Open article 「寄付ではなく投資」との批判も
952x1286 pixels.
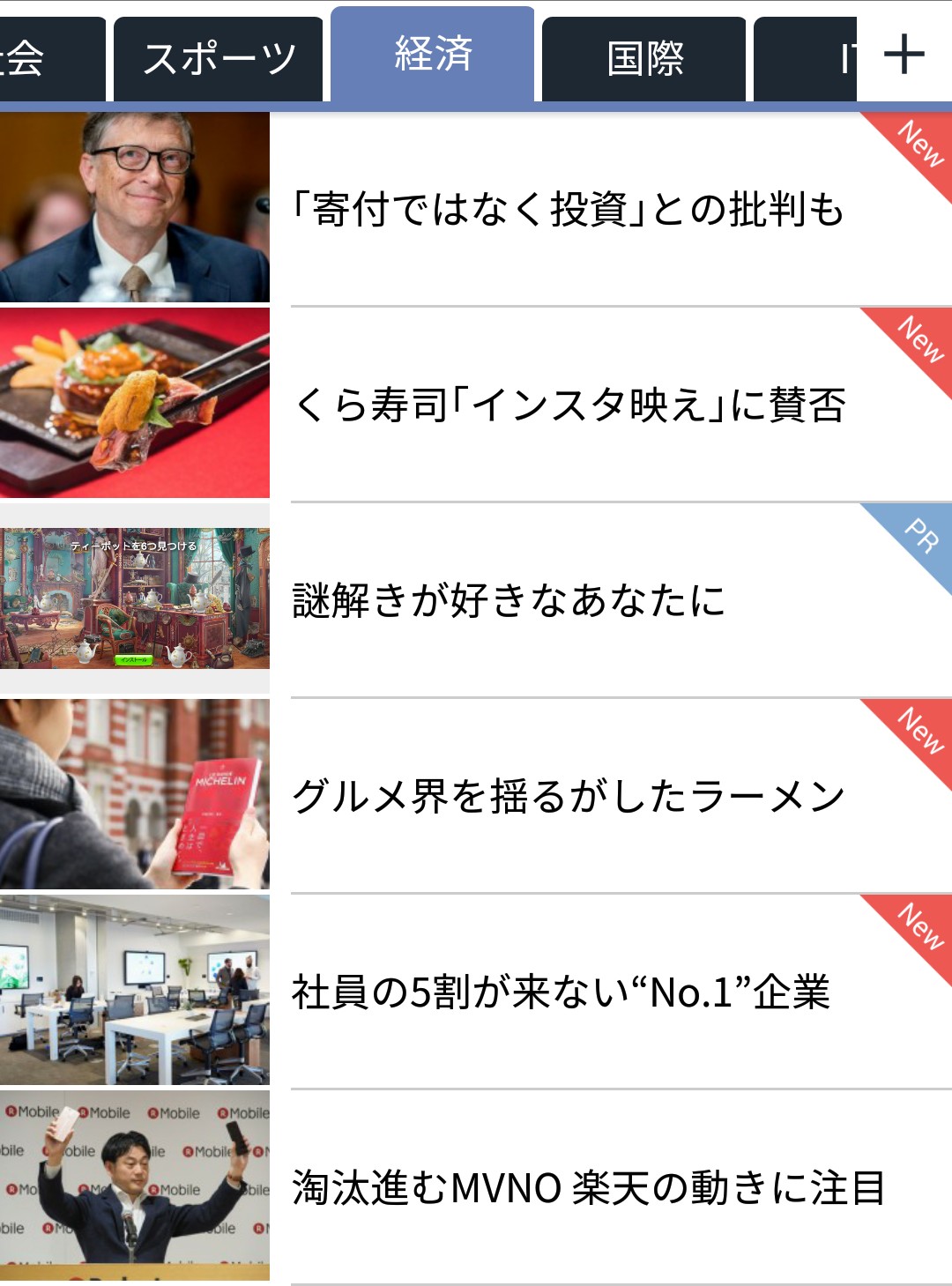[569, 210]
